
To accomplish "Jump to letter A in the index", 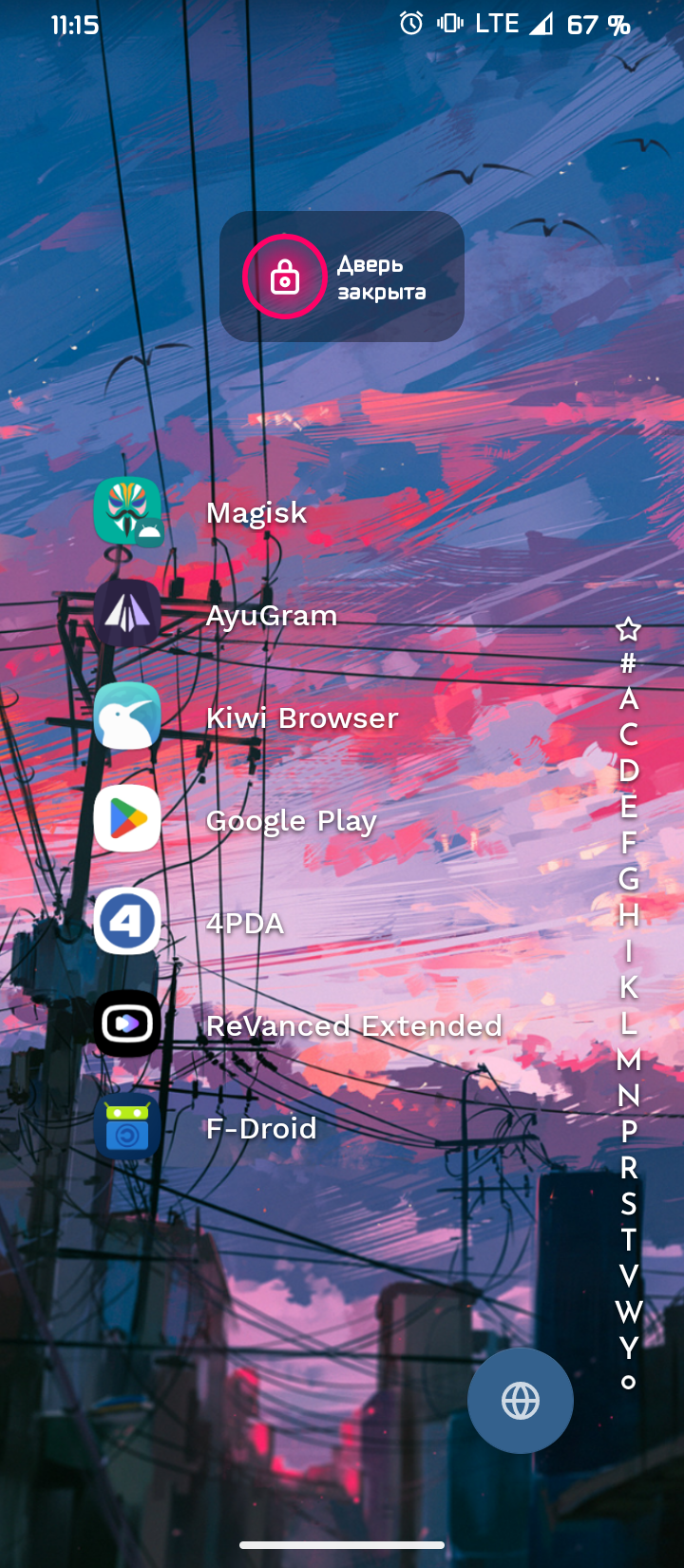I will point(628,699).
